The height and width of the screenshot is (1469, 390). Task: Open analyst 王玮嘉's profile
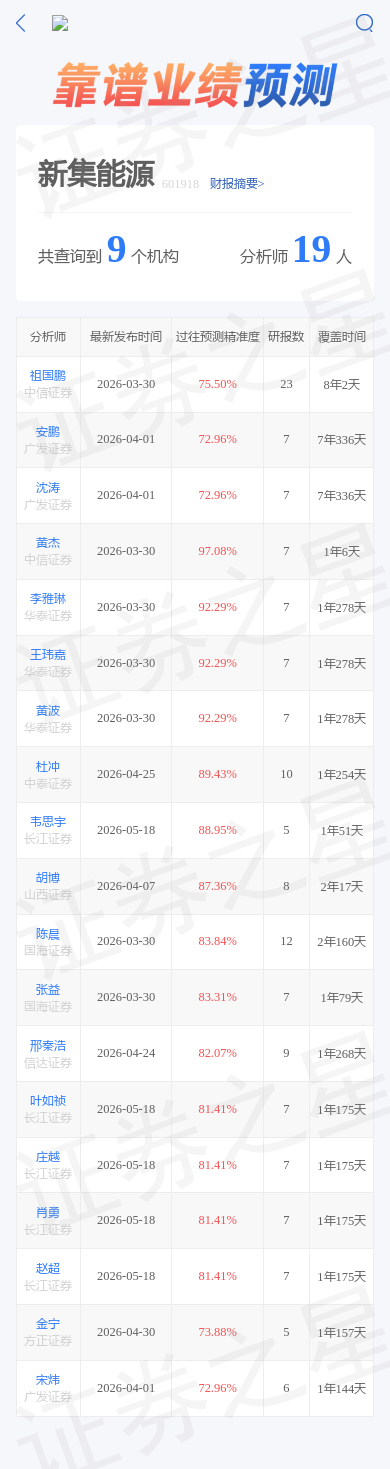[x=48, y=655]
